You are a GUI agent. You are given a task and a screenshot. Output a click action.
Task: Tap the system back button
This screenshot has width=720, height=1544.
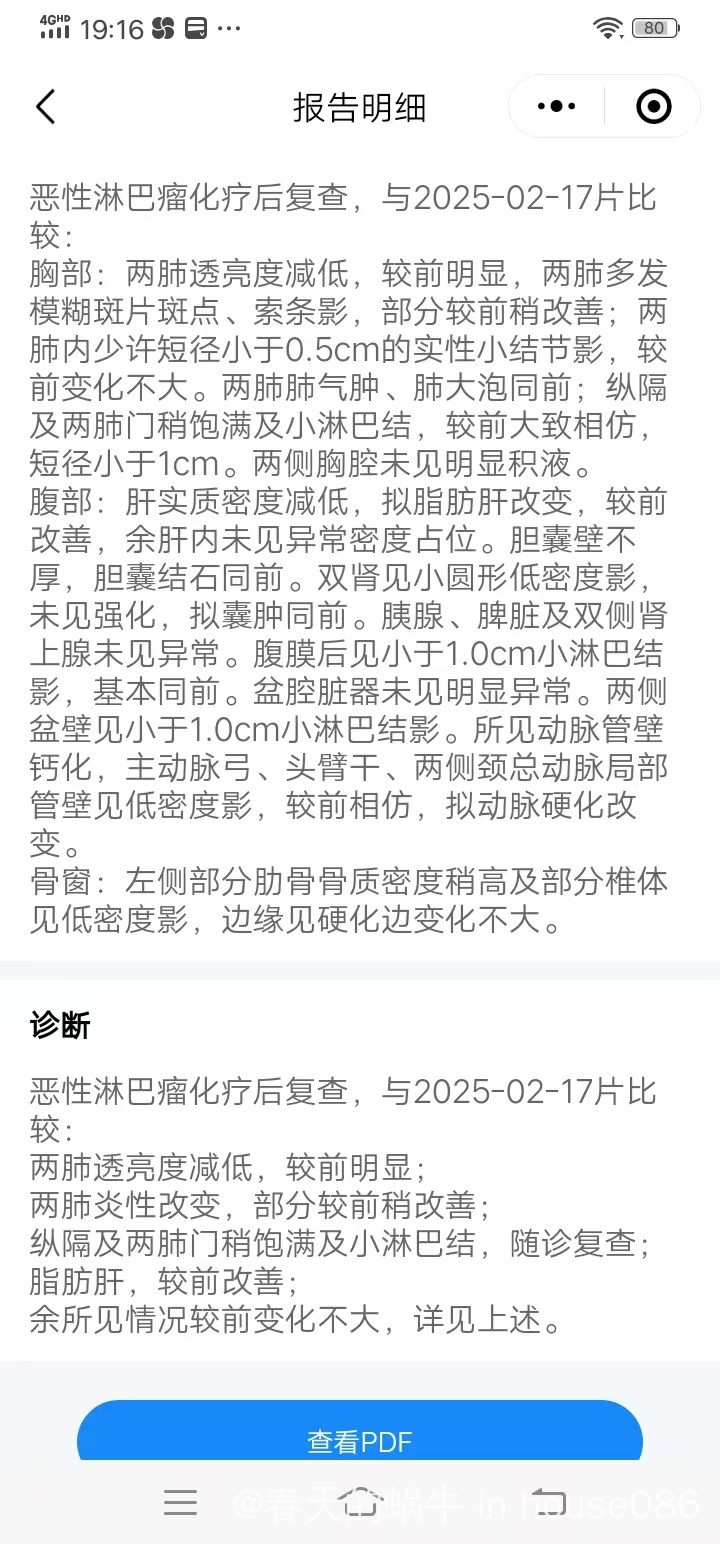pos(548,1501)
